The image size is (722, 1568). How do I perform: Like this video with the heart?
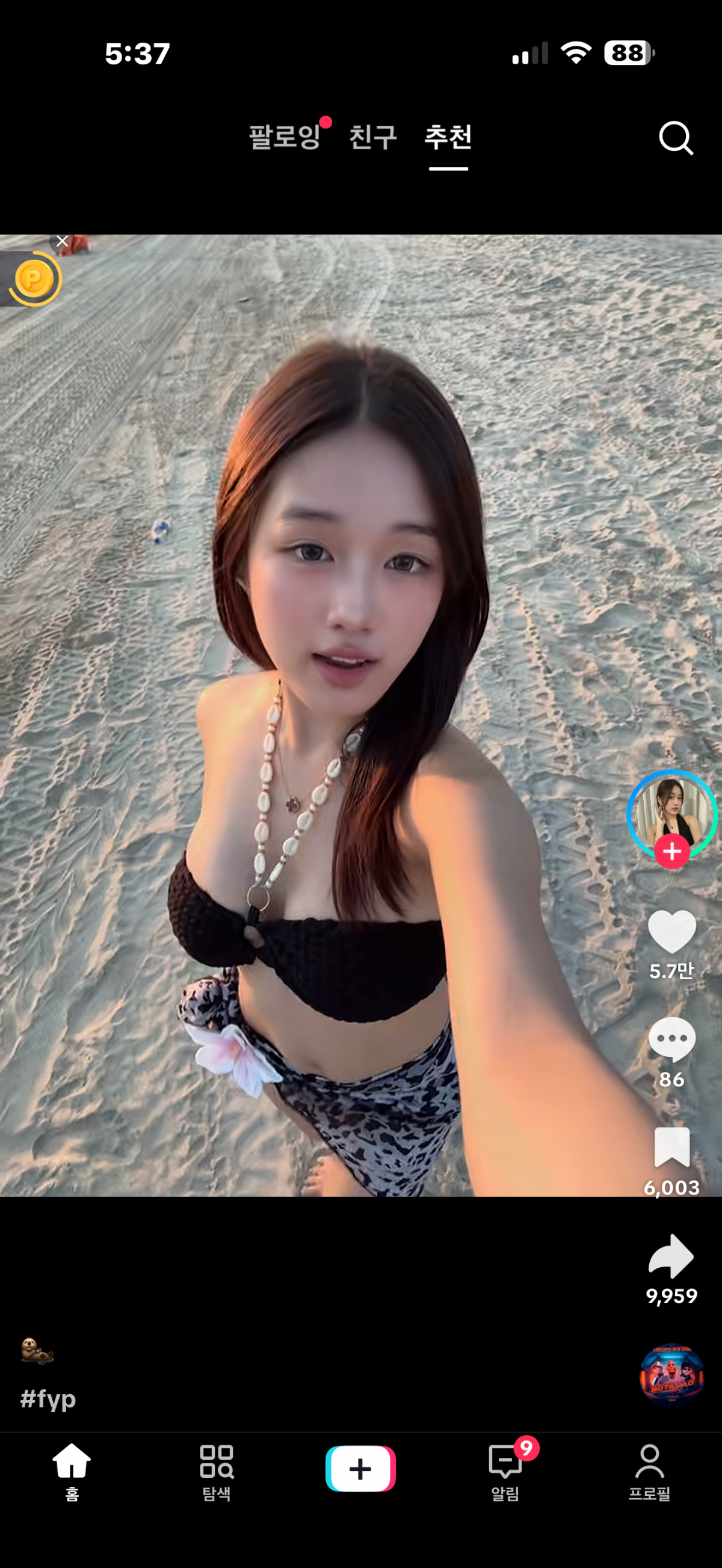[x=671, y=931]
